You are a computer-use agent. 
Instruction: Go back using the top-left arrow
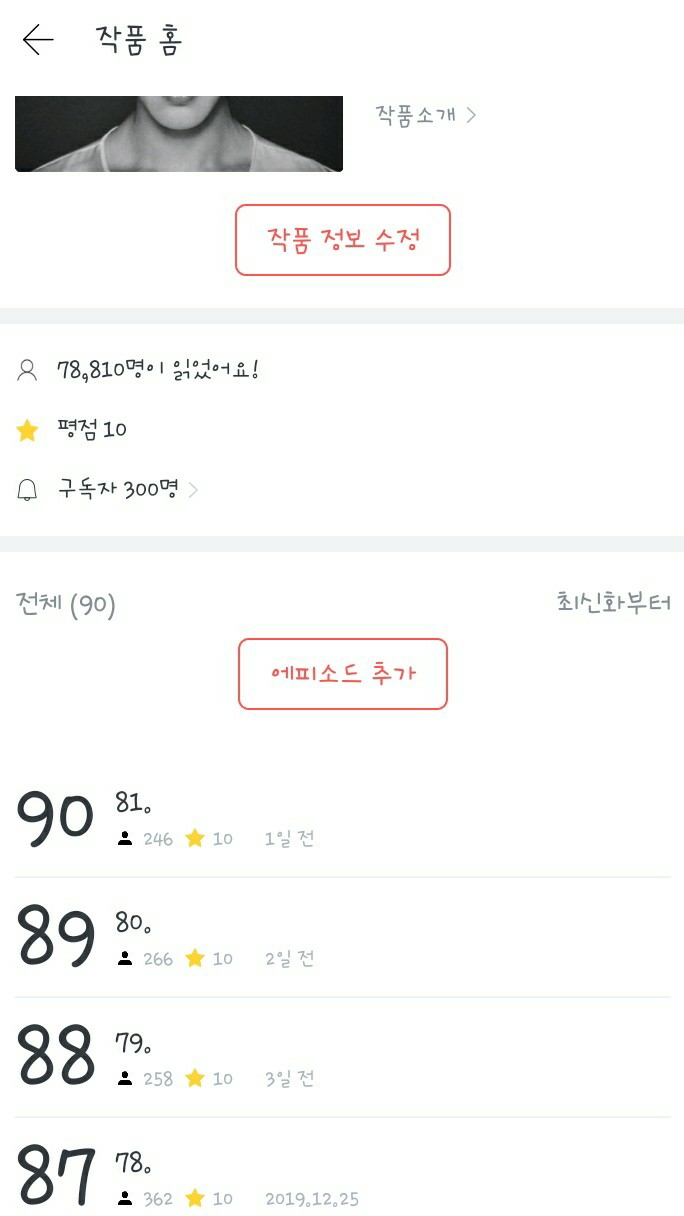click(x=38, y=40)
